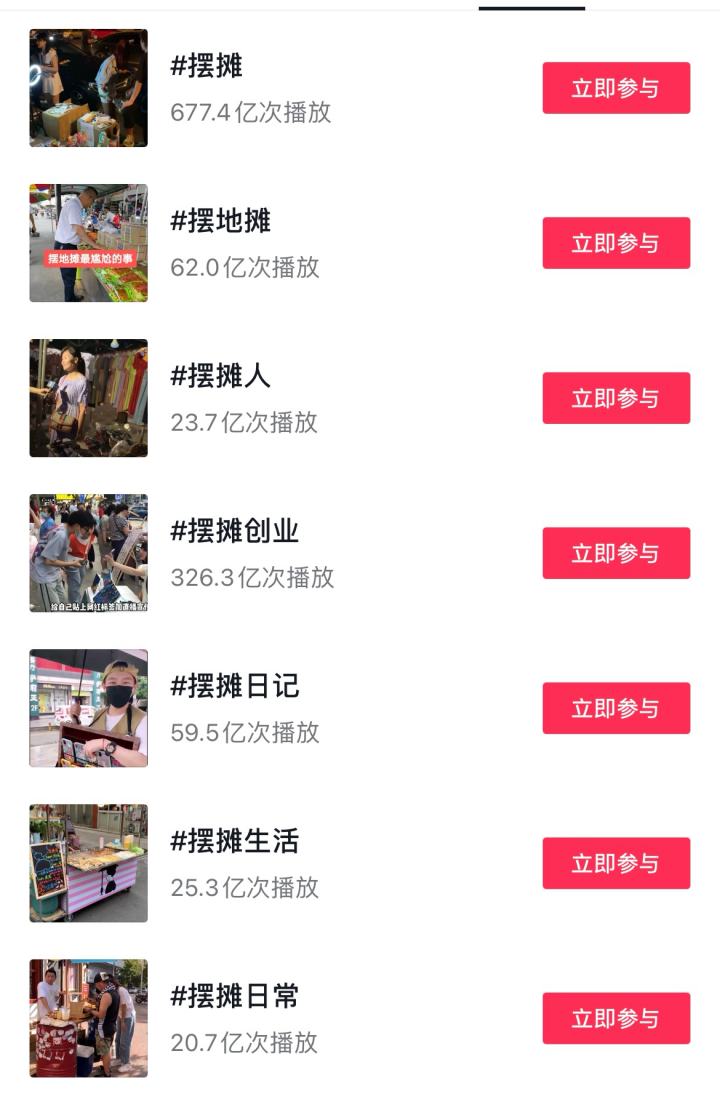This screenshot has width=720, height=1099.
Task: Join the #摆摊日记 challenge now
Action: tap(616, 708)
